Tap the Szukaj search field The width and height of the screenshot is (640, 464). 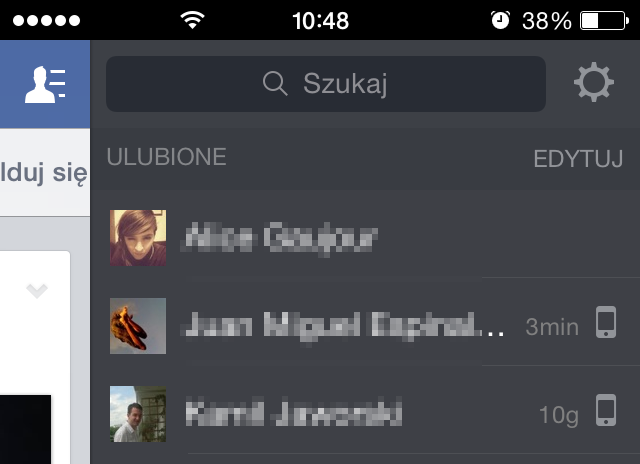tap(325, 84)
